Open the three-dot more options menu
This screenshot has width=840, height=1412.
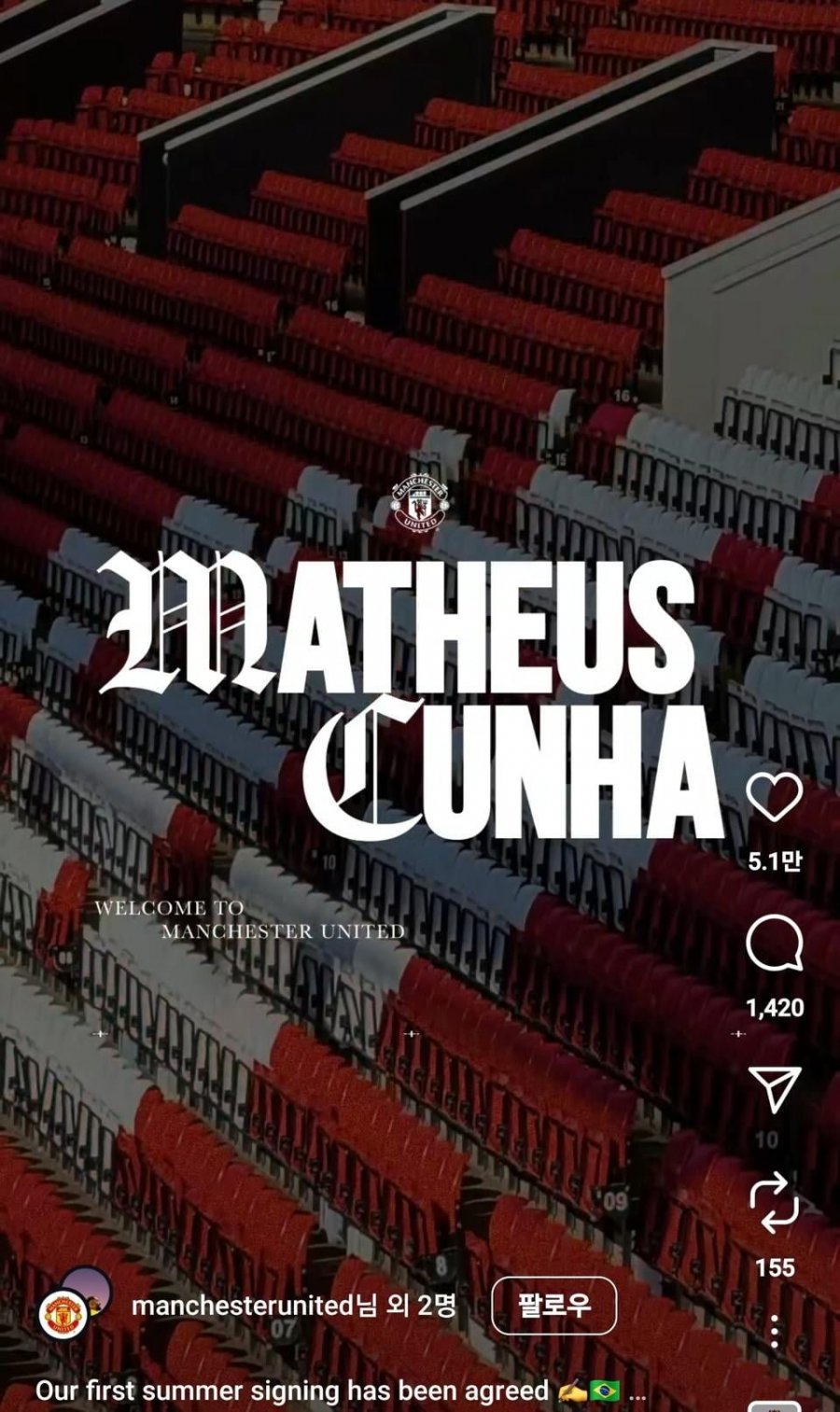[x=775, y=1332]
